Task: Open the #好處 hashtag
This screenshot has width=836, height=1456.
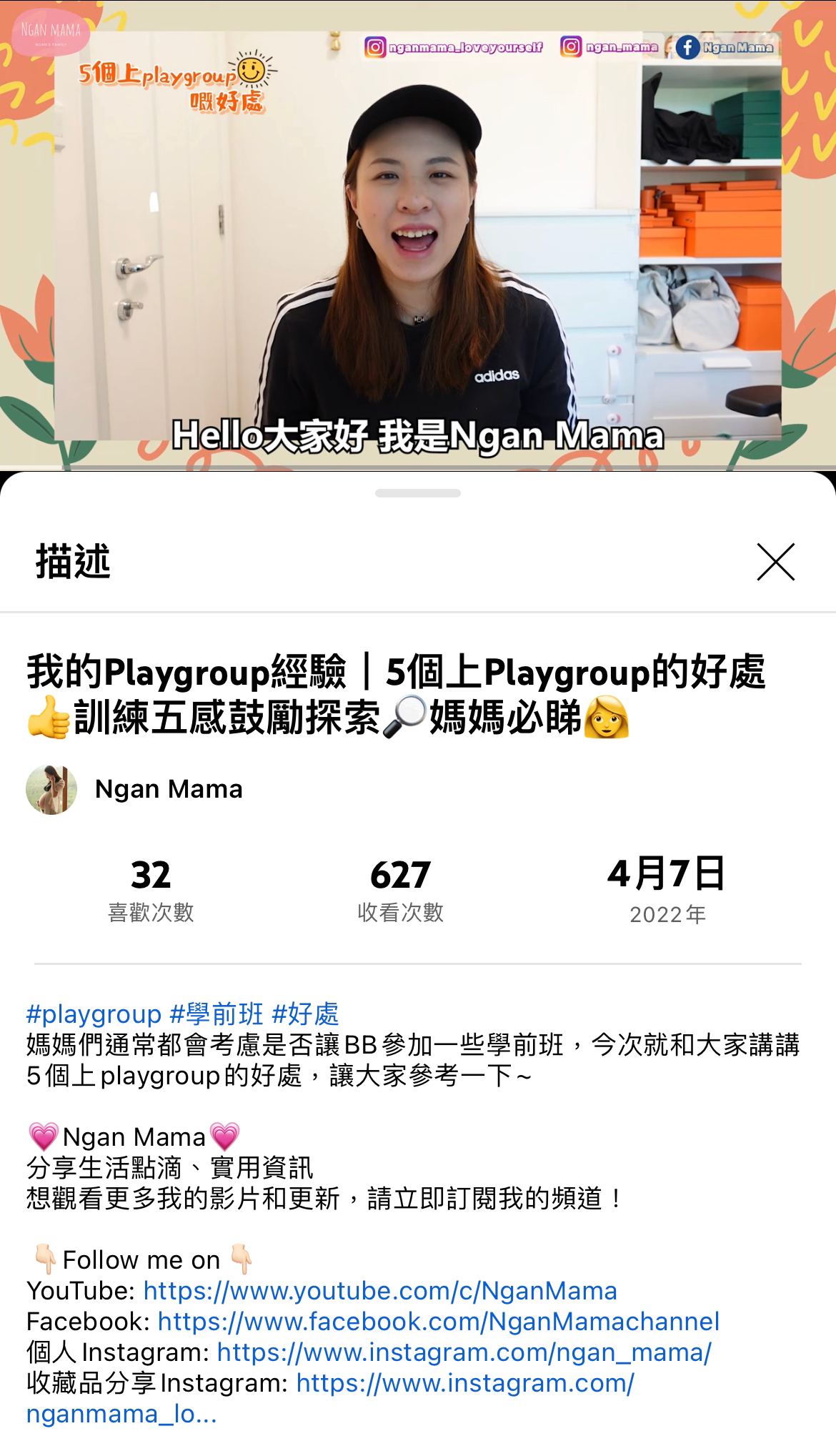Action: click(305, 1014)
